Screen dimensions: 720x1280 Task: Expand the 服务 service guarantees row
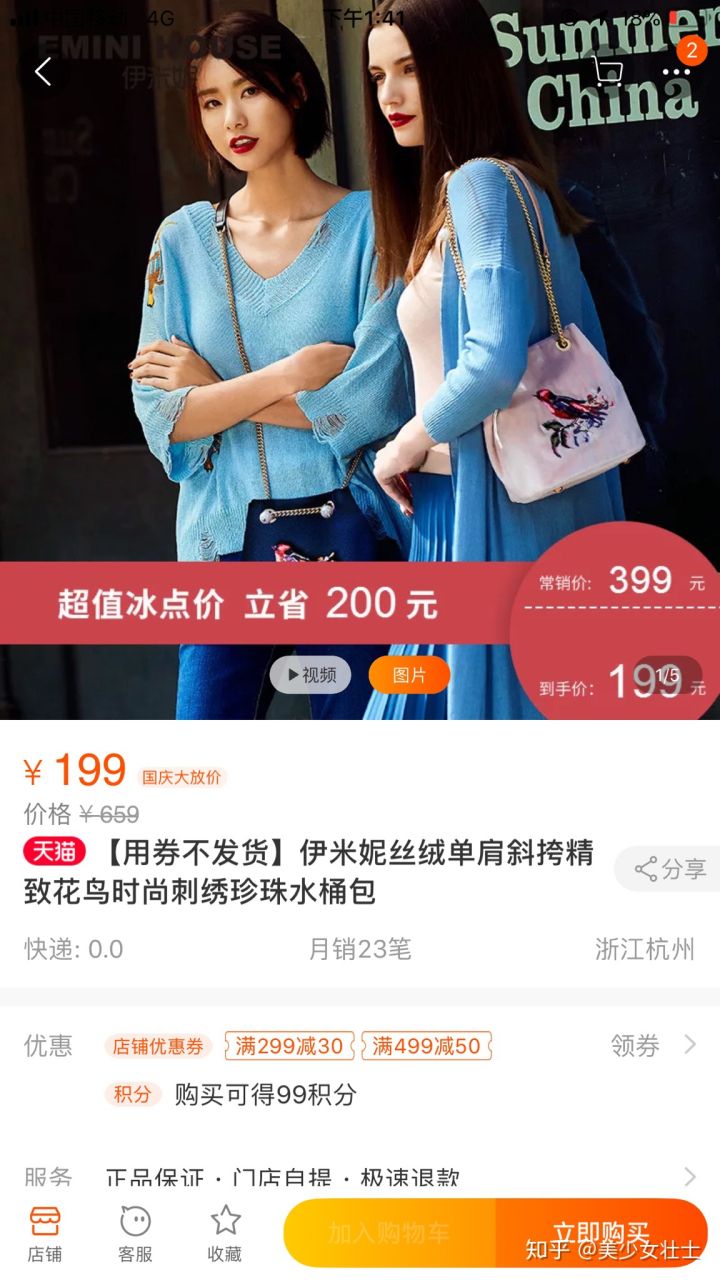pos(689,1177)
